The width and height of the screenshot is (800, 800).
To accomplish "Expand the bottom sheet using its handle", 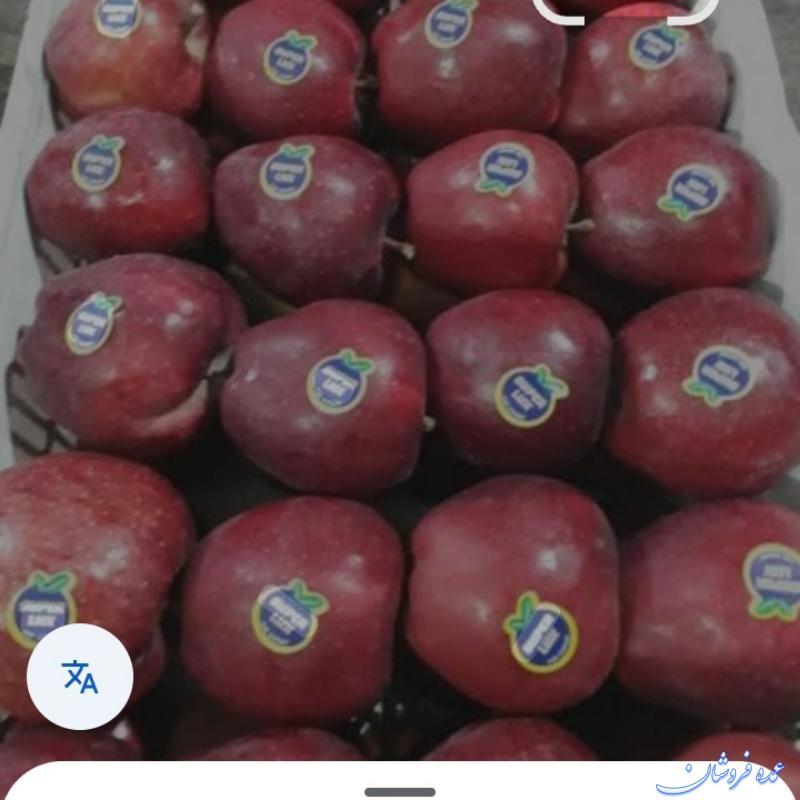I will pos(400,792).
